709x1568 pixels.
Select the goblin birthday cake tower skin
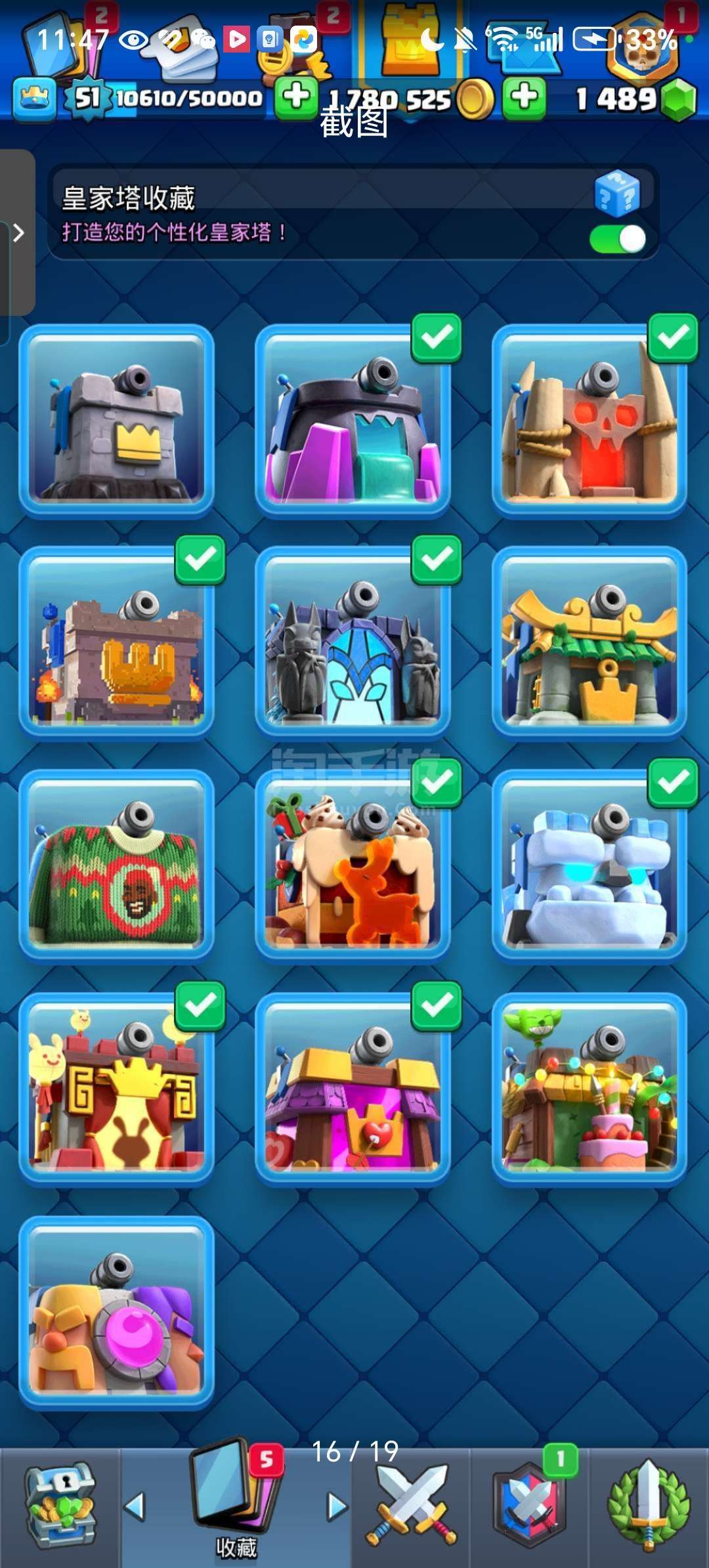[x=589, y=1087]
